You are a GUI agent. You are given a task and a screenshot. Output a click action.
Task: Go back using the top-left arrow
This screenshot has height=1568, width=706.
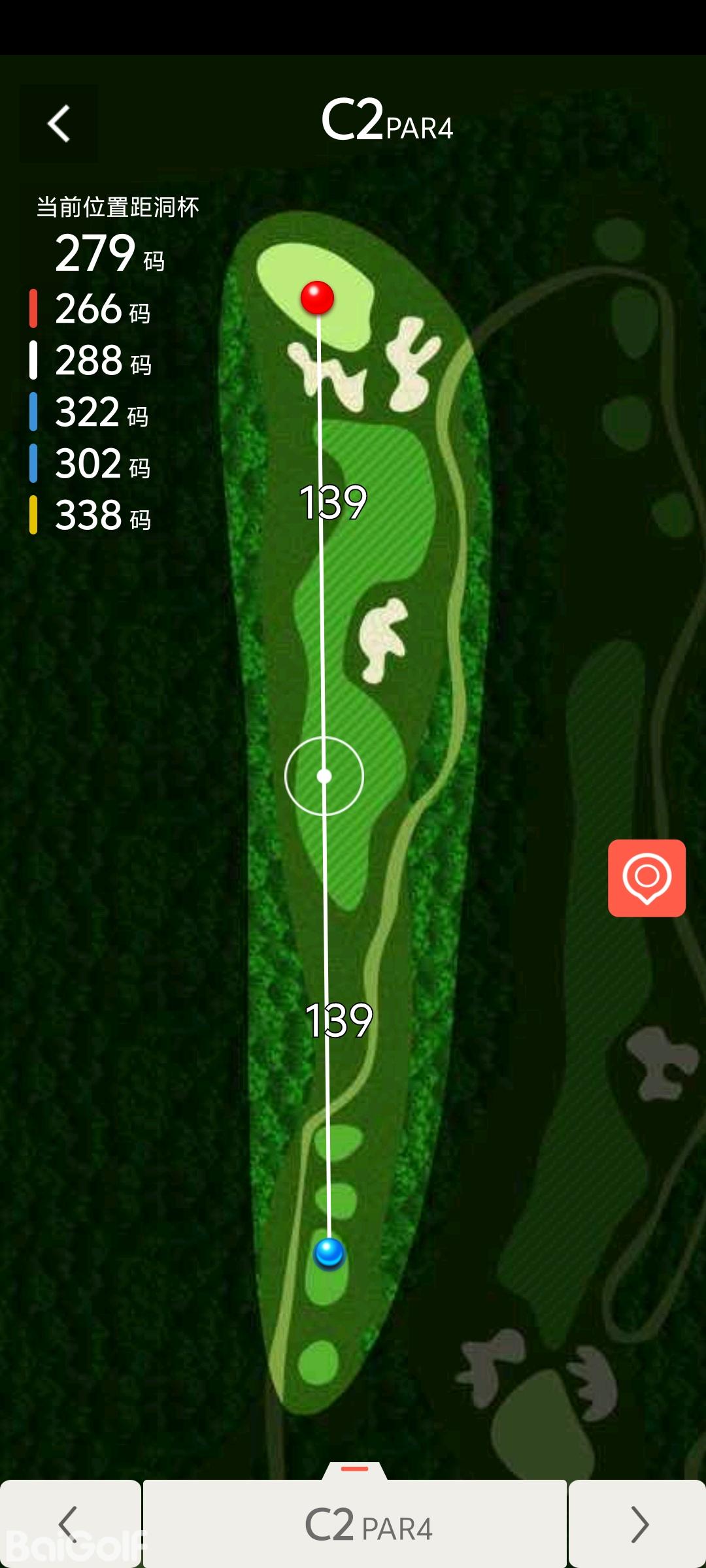[59, 123]
